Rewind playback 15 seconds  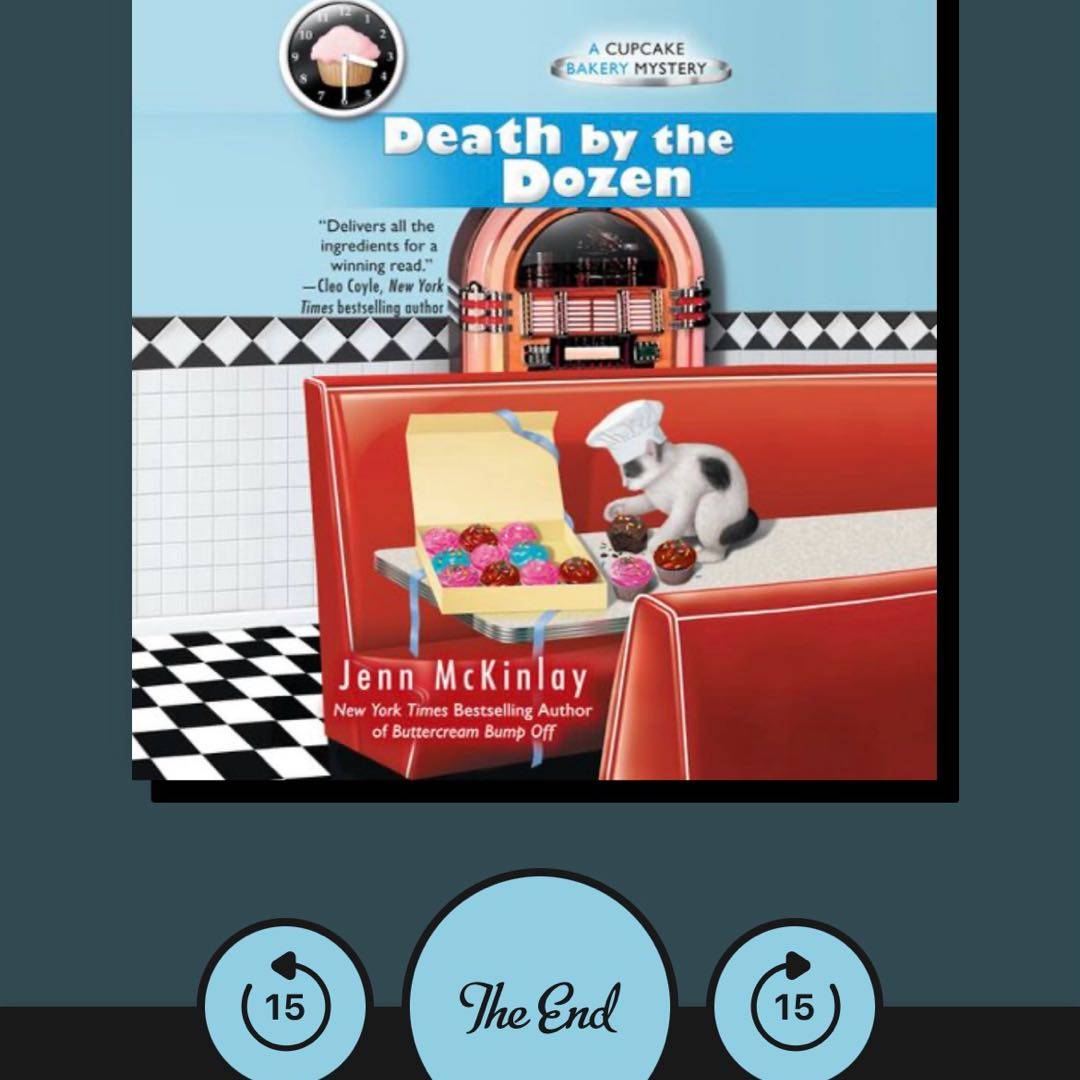285,1003
